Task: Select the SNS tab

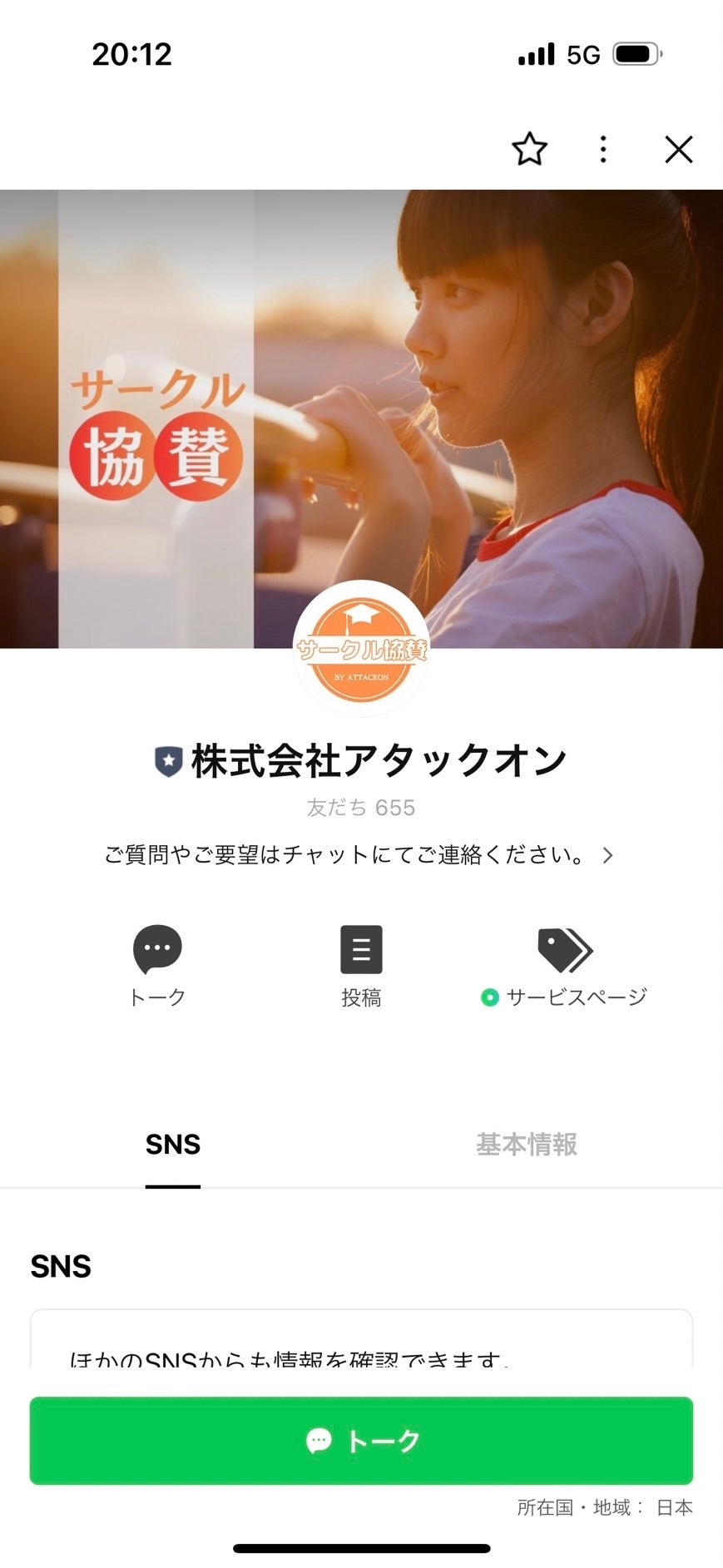Action: [173, 1145]
